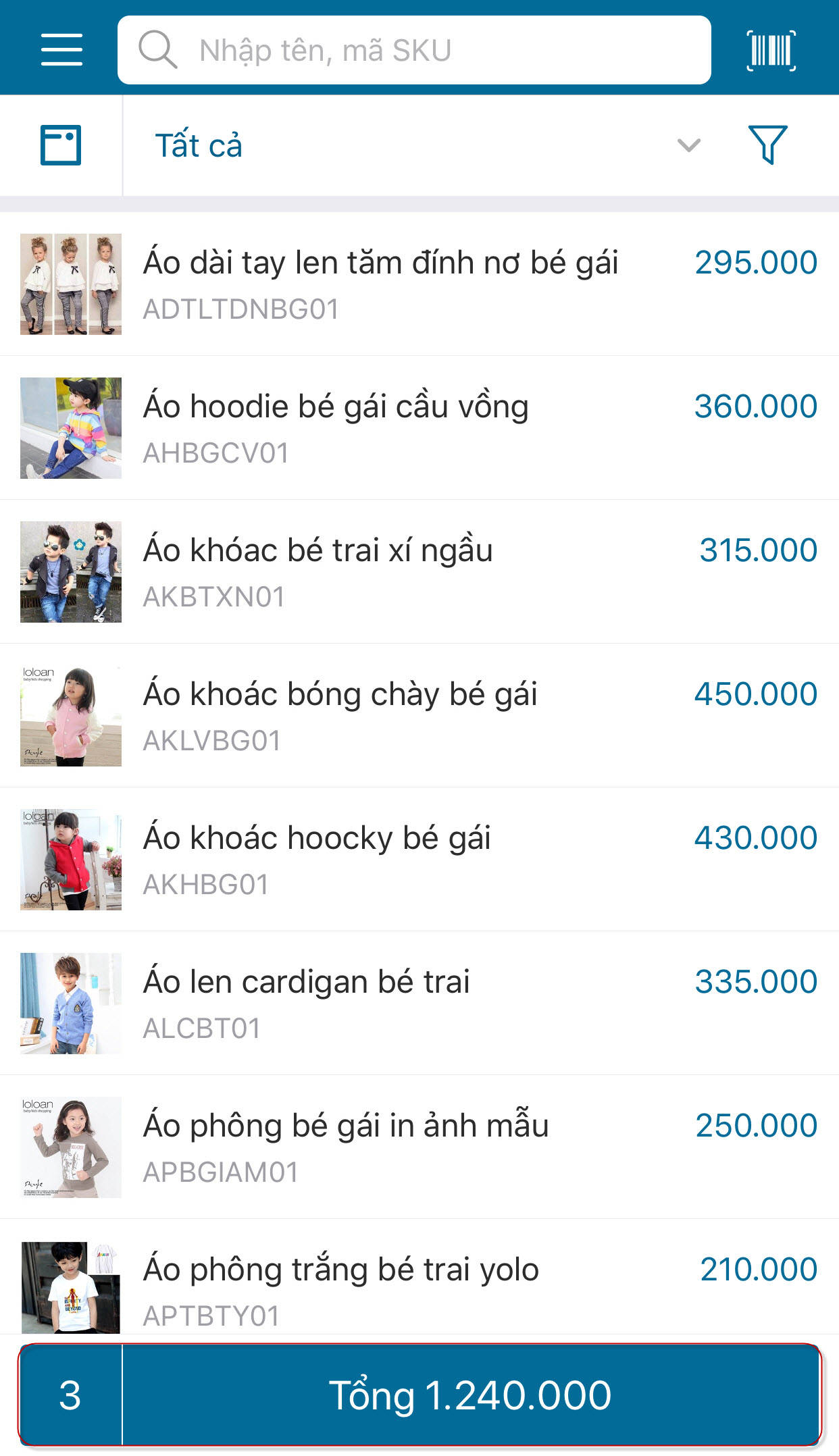Choose Áo phông bé gái in ảnh mẫu
The image size is (839, 1456).
point(419,1147)
